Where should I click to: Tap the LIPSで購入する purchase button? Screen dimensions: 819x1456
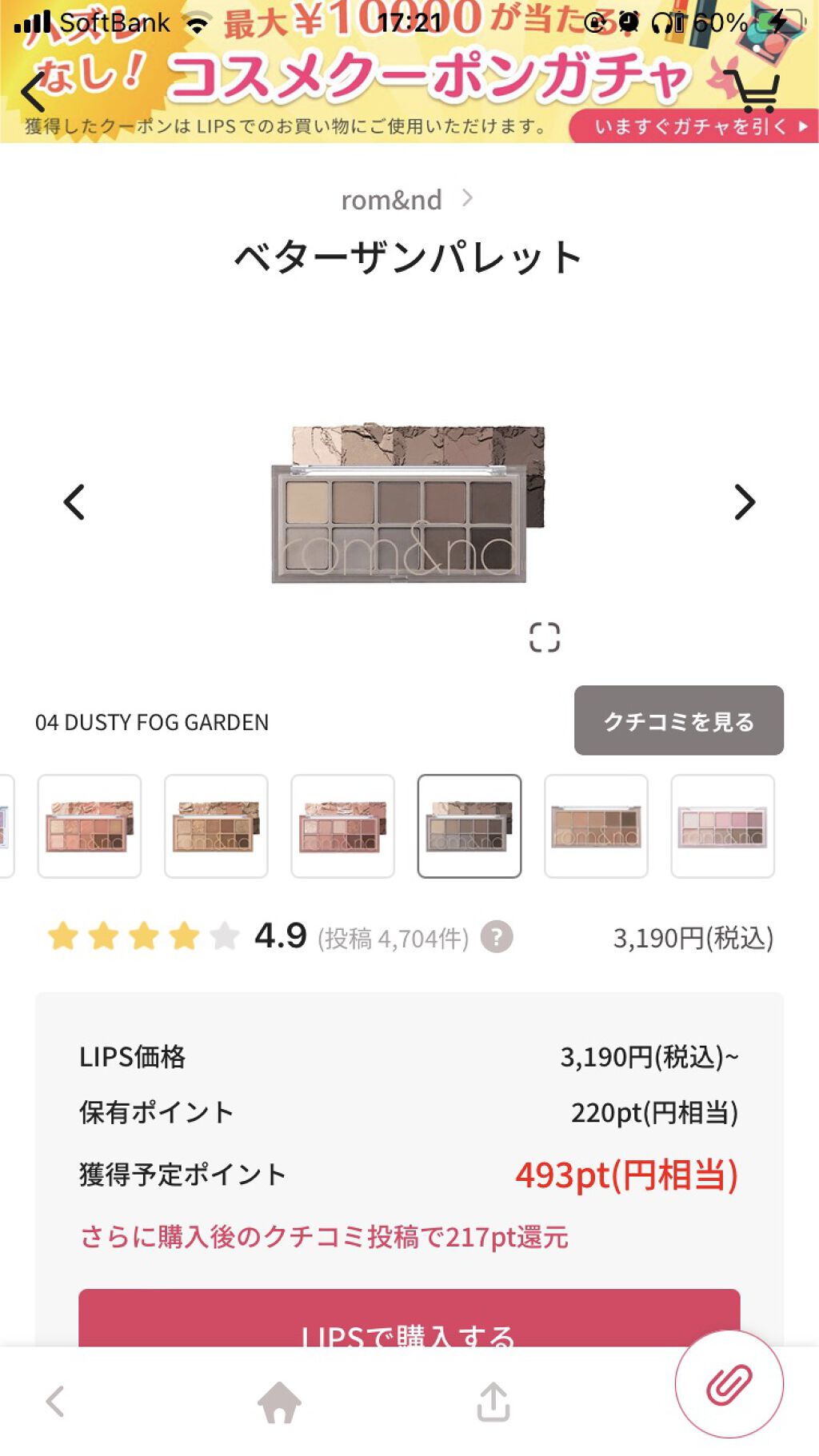(x=409, y=1331)
